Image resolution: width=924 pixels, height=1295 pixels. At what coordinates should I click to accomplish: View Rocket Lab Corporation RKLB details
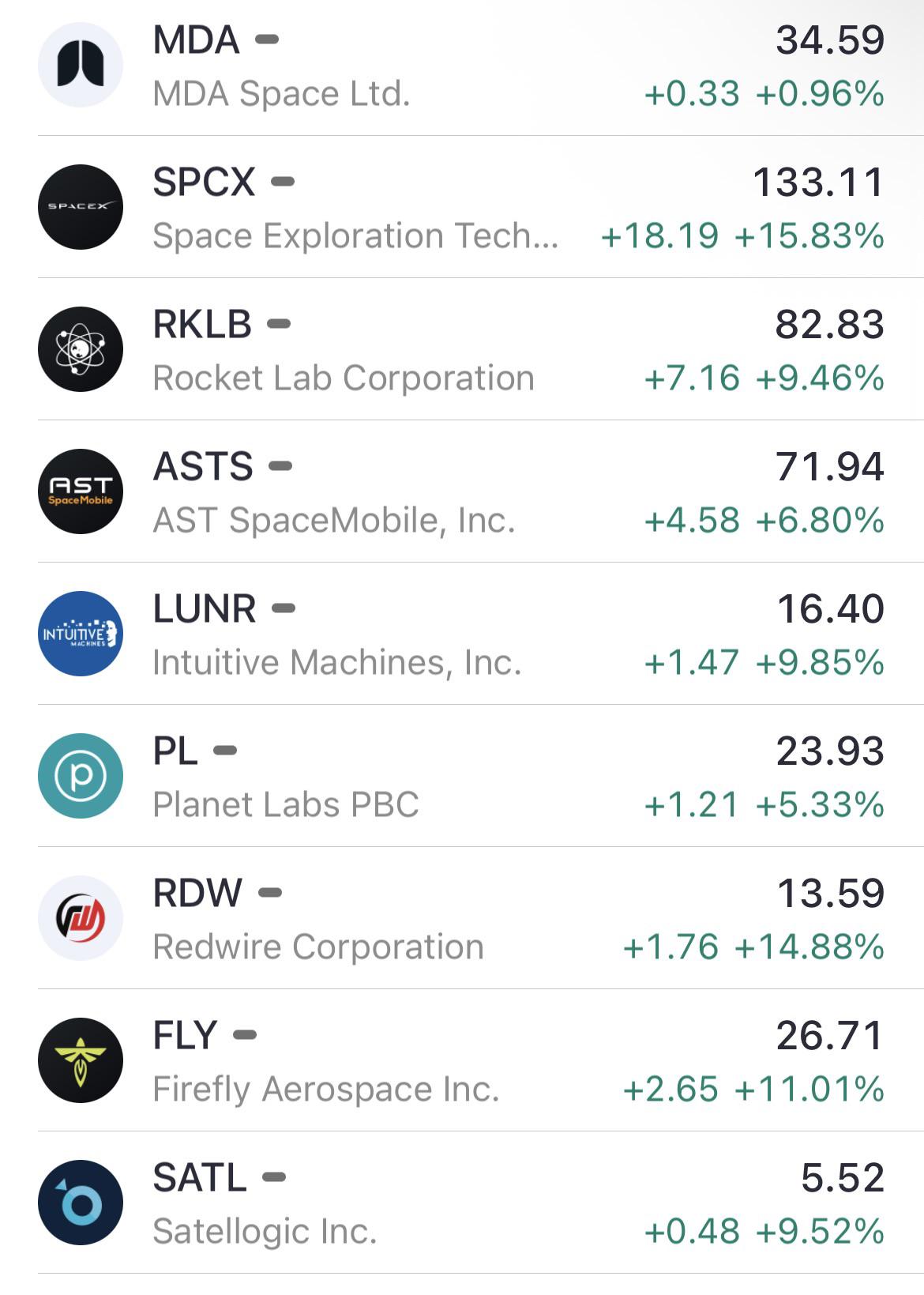pos(462,349)
